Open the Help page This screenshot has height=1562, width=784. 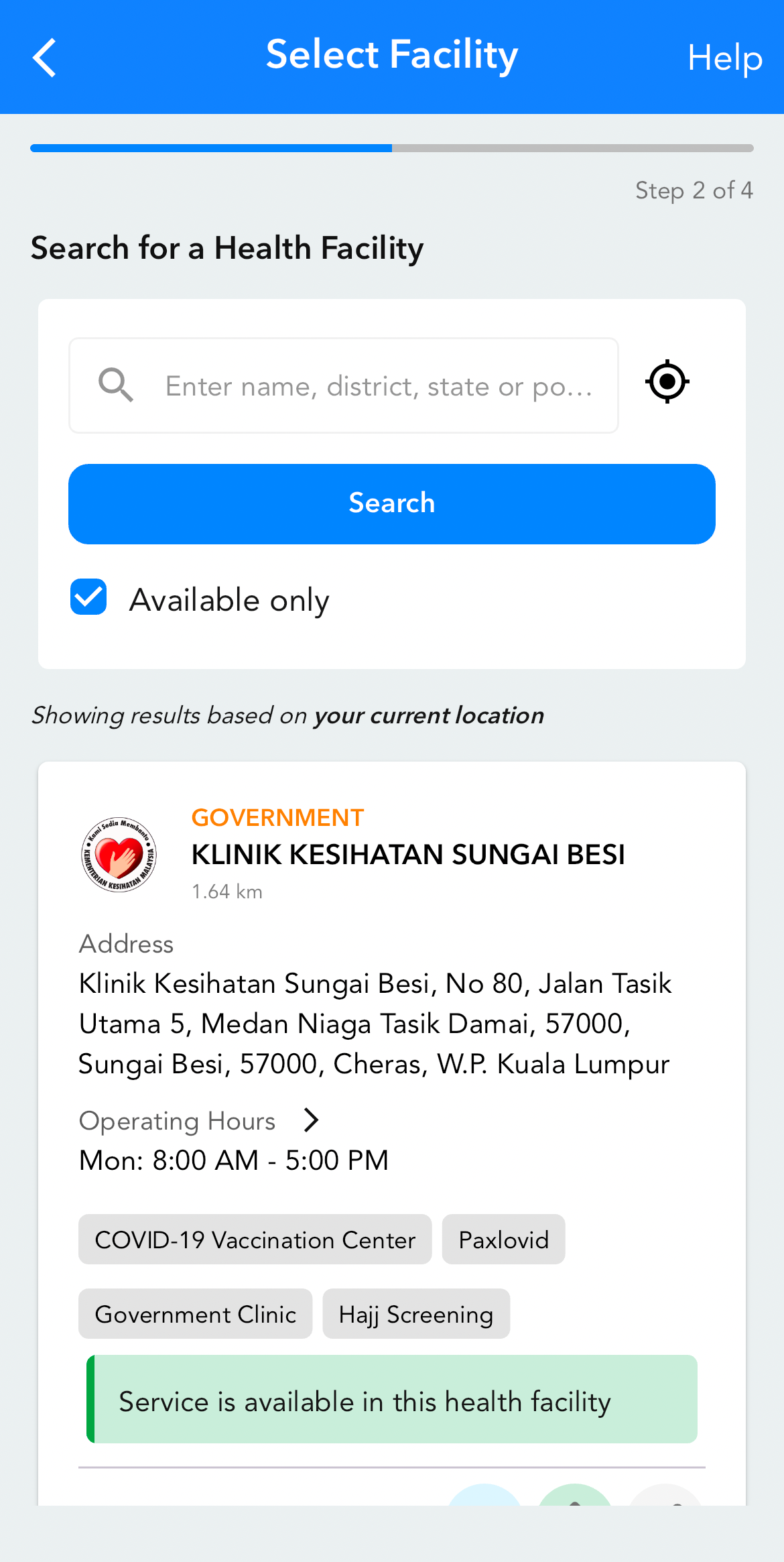click(x=724, y=58)
